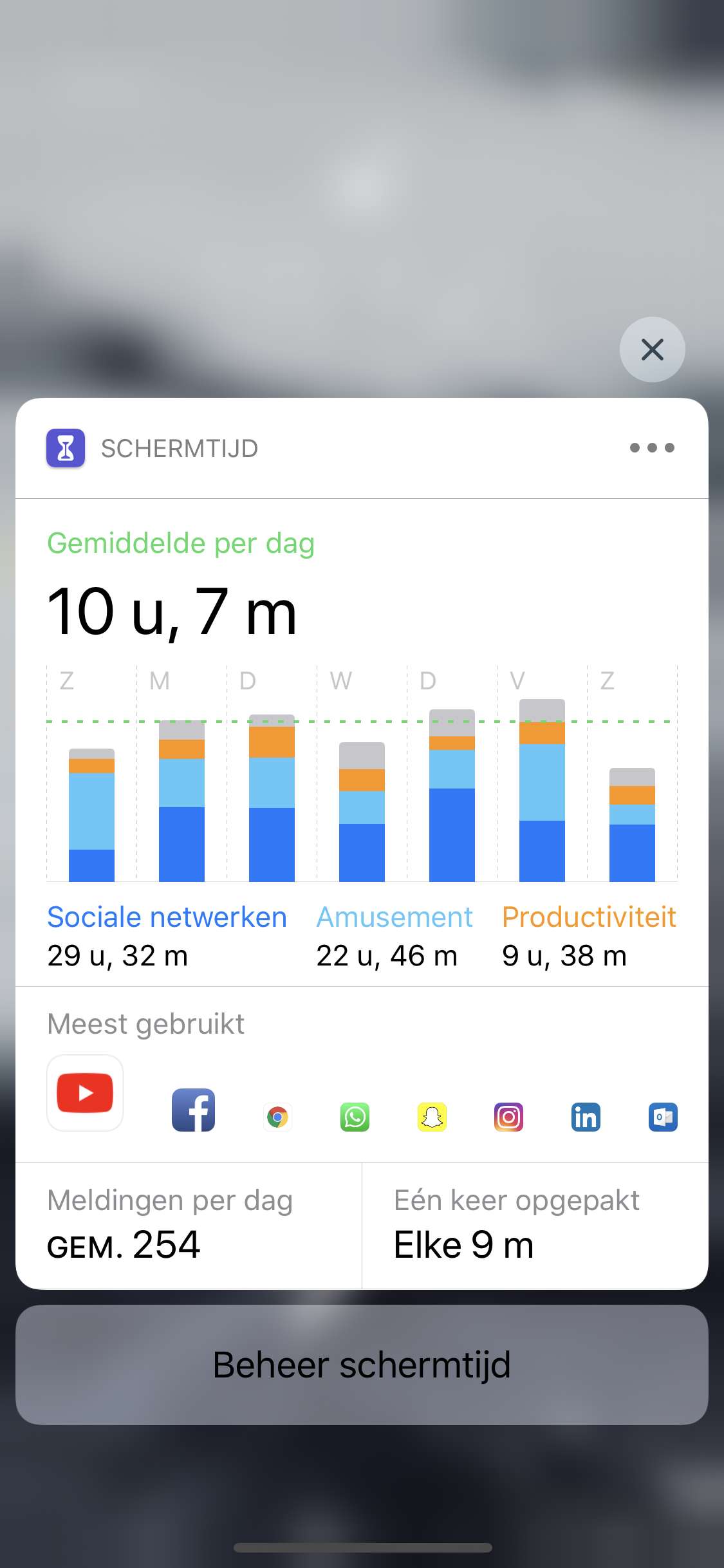Dismiss the Schermtijd widget preview
This screenshot has height=1568, width=724.
652,350
